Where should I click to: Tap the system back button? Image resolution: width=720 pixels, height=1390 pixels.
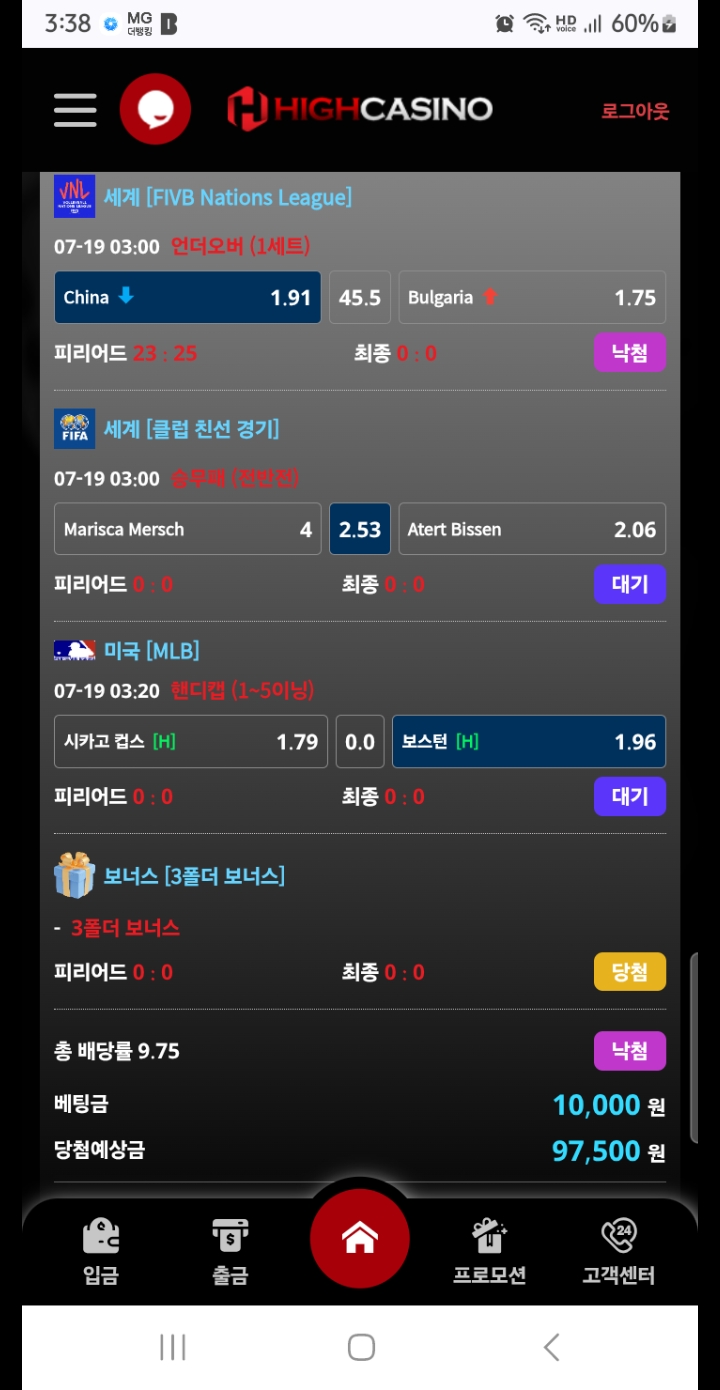551,1347
